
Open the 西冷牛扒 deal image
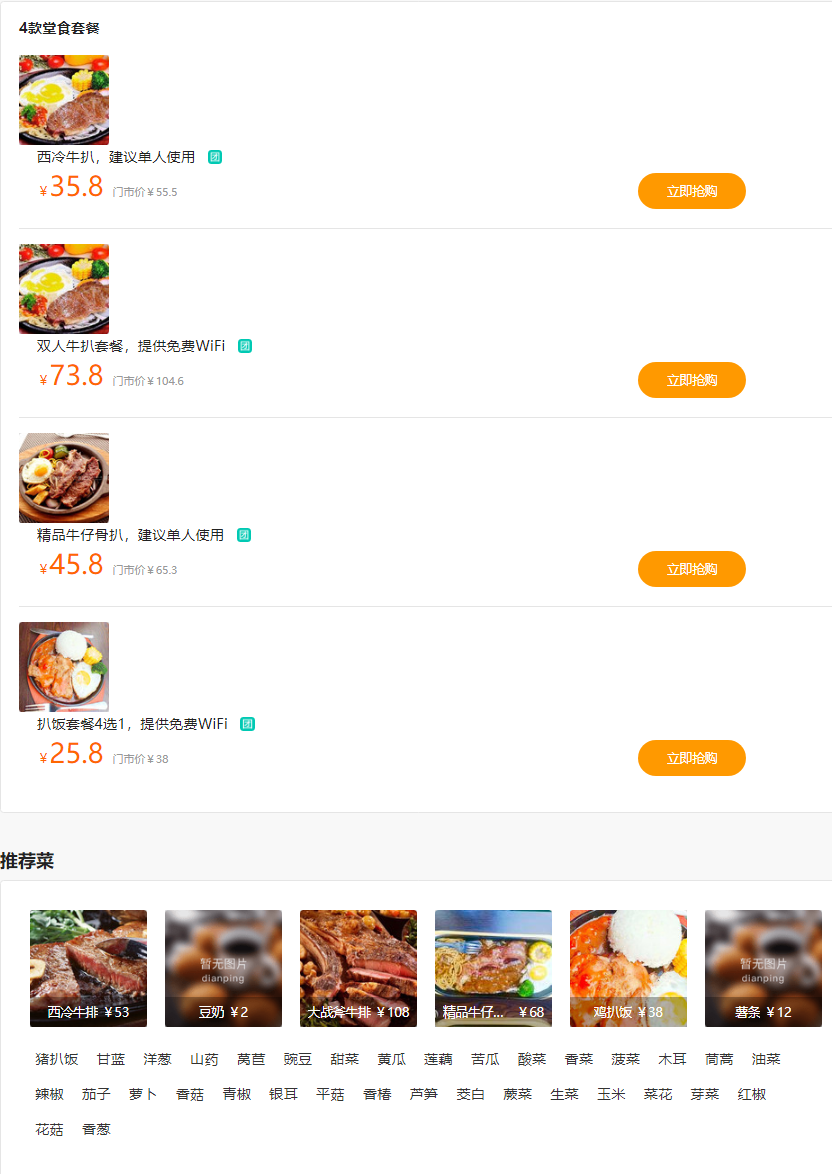(64, 100)
